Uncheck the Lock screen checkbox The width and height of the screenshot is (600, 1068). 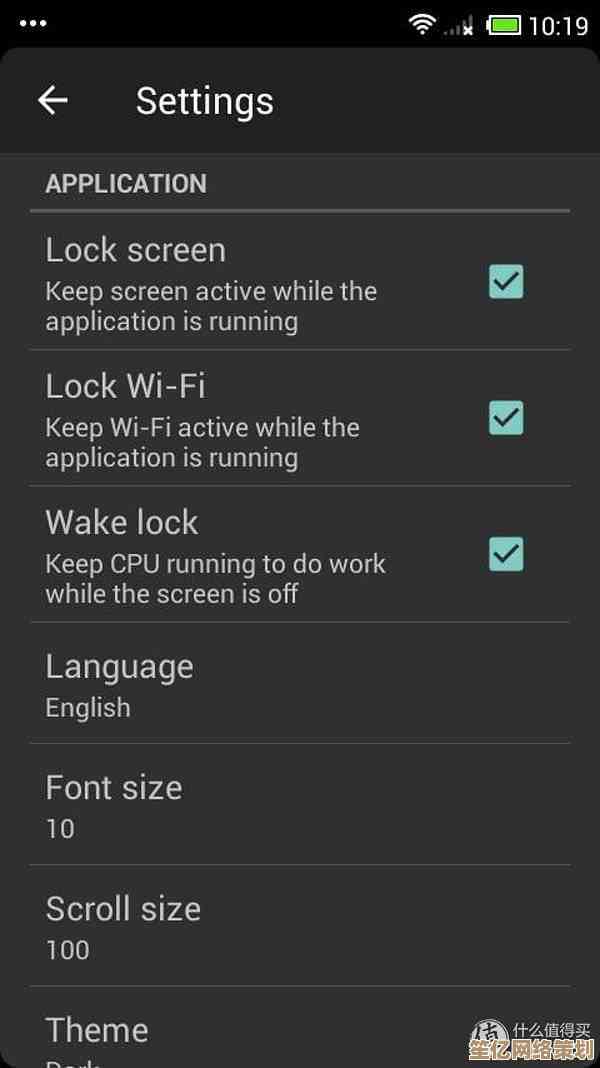pyautogui.click(x=506, y=282)
